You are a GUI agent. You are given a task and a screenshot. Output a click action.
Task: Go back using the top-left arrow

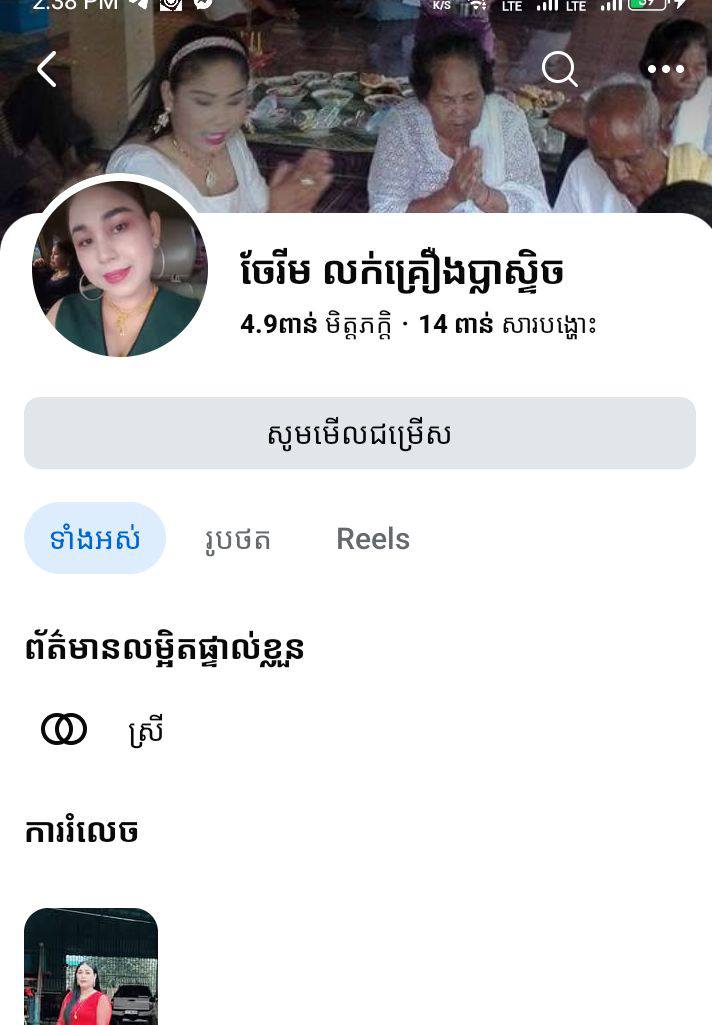[x=47, y=69]
